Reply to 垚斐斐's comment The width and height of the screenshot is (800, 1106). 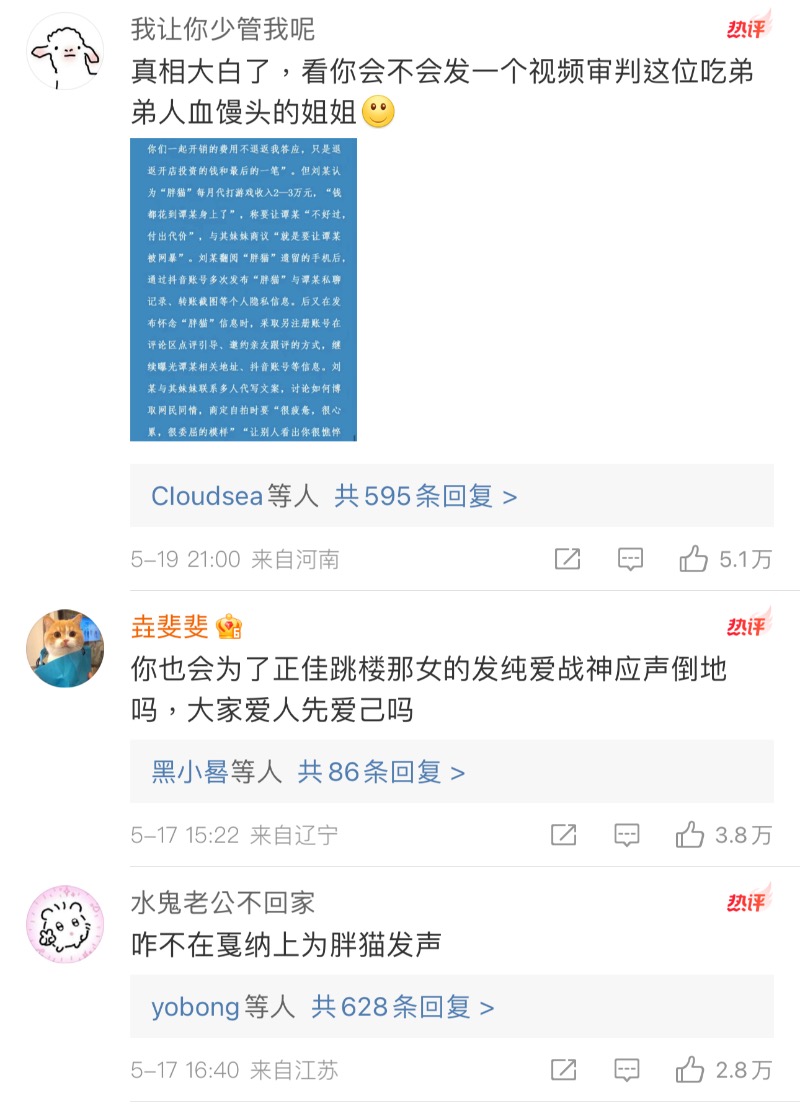point(627,834)
